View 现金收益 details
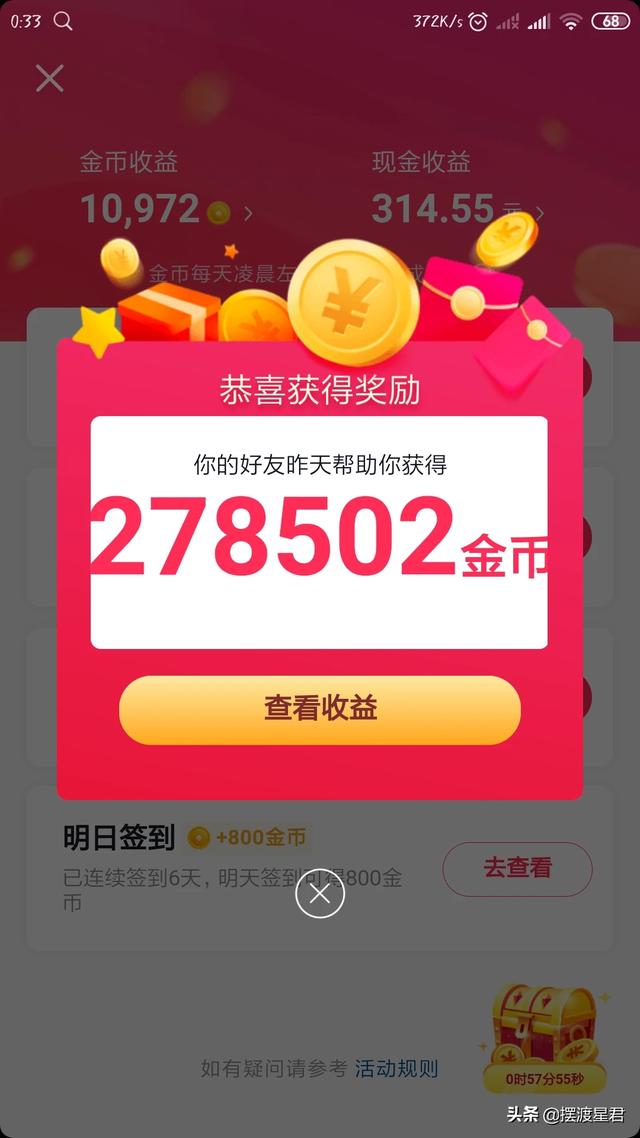 [x=458, y=190]
